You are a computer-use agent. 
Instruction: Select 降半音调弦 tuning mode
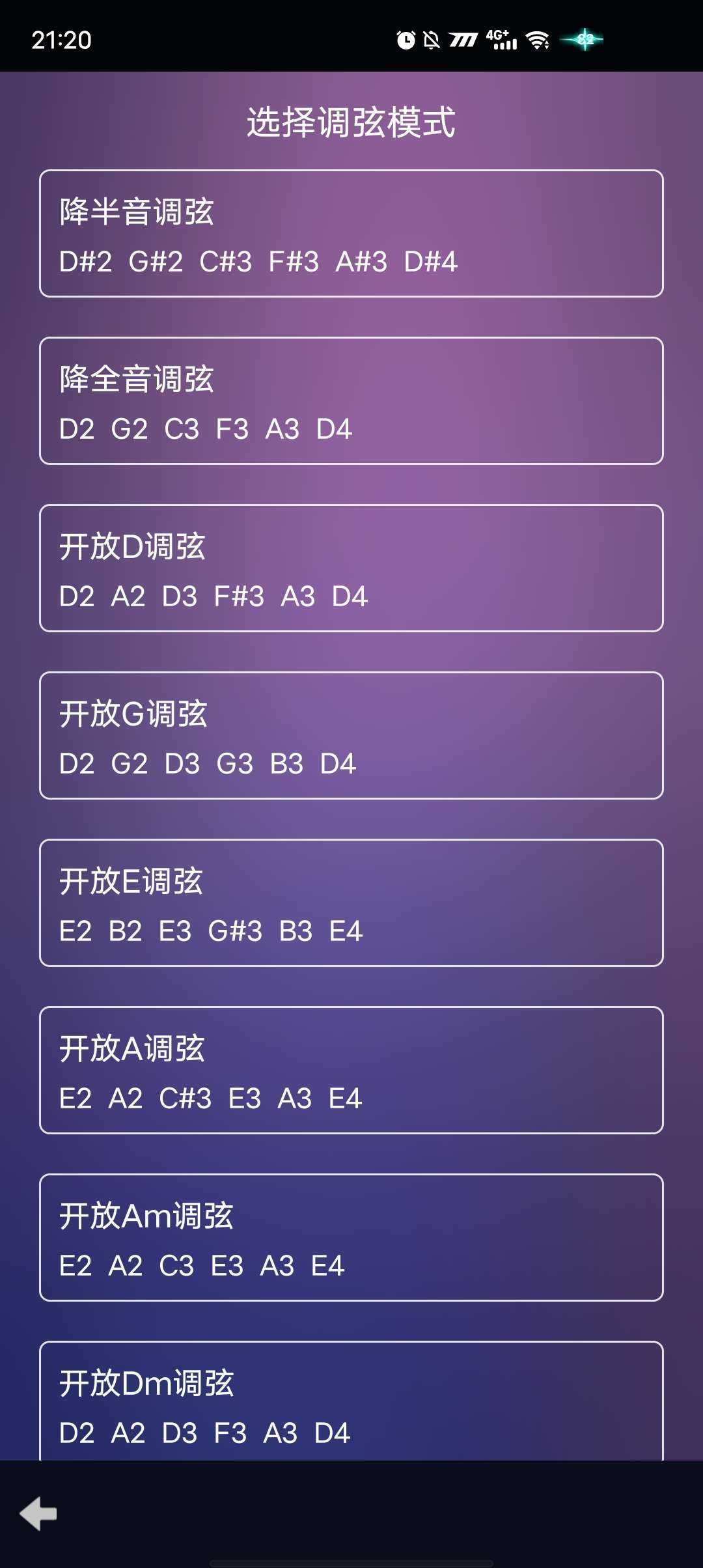tap(351, 234)
